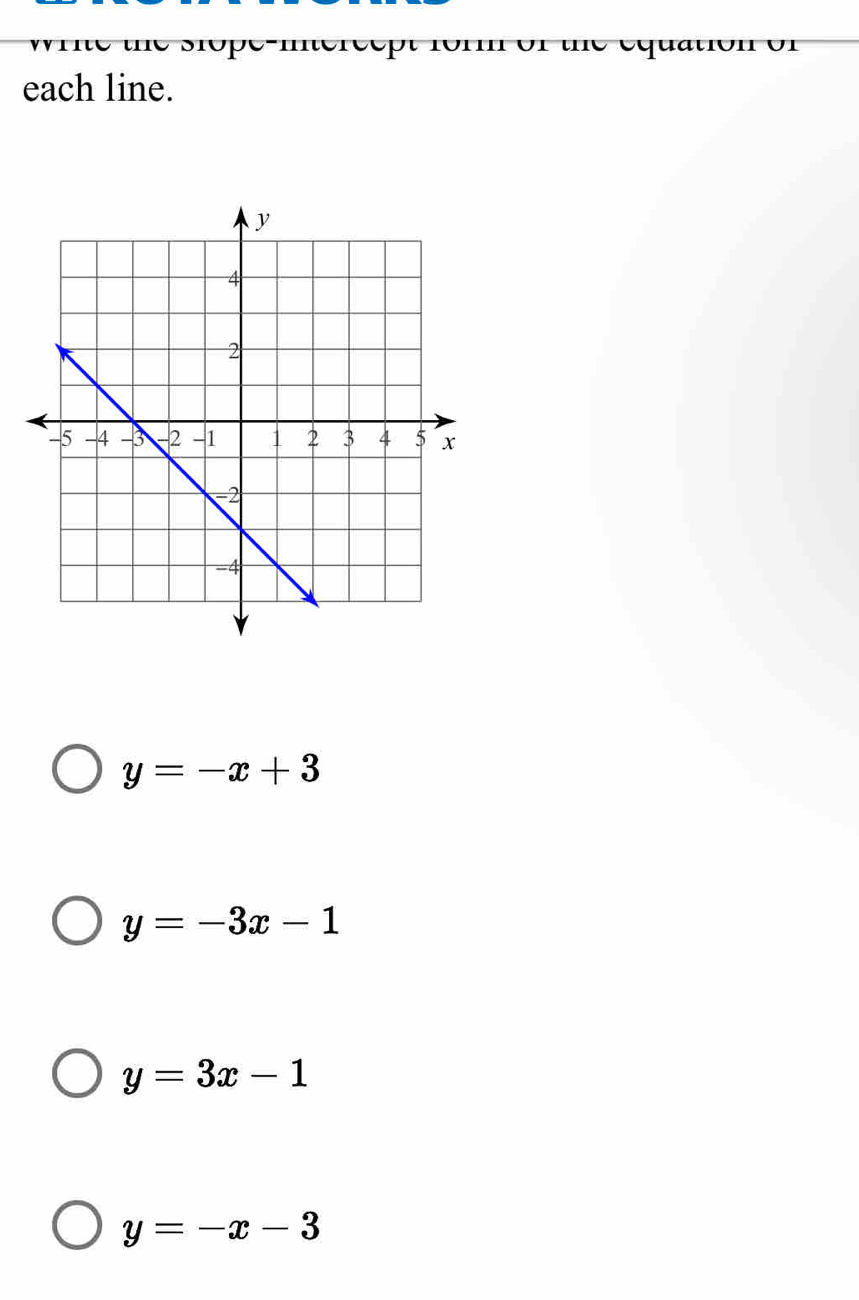The width and height of the screenshot is (859, 1300).
Task: Select the answer y = −x + 3
Action: coord(78,770)
